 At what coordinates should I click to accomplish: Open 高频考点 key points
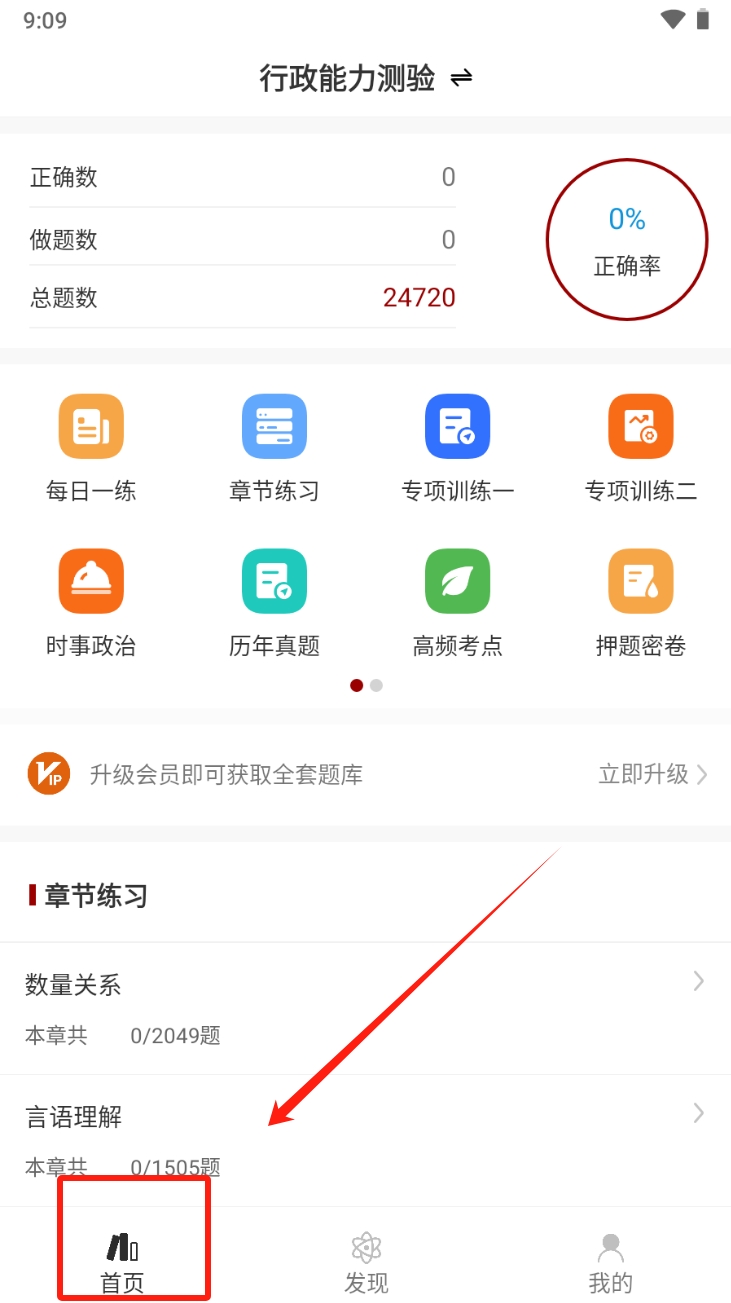tap(457, 602)
